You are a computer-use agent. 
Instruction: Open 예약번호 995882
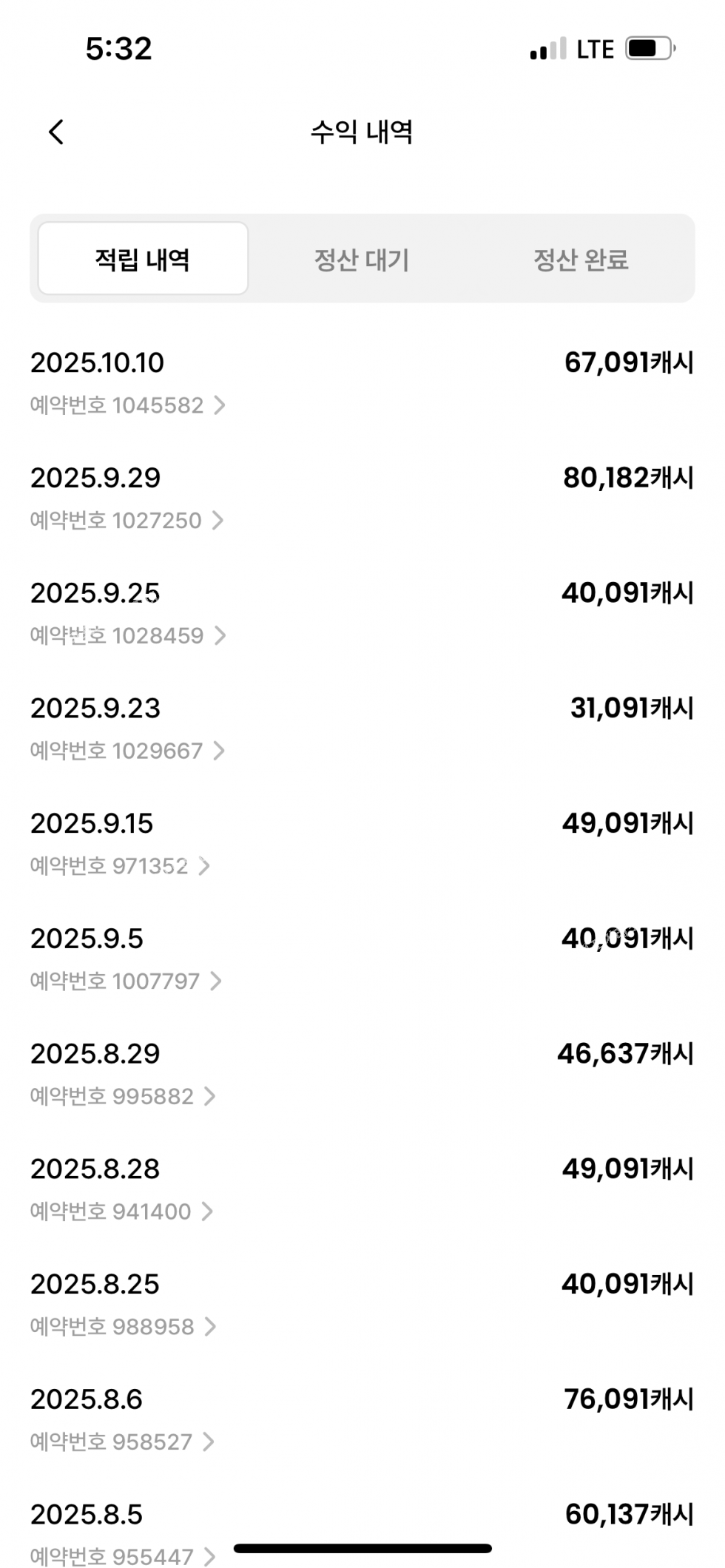click(x=122, y=1097)
